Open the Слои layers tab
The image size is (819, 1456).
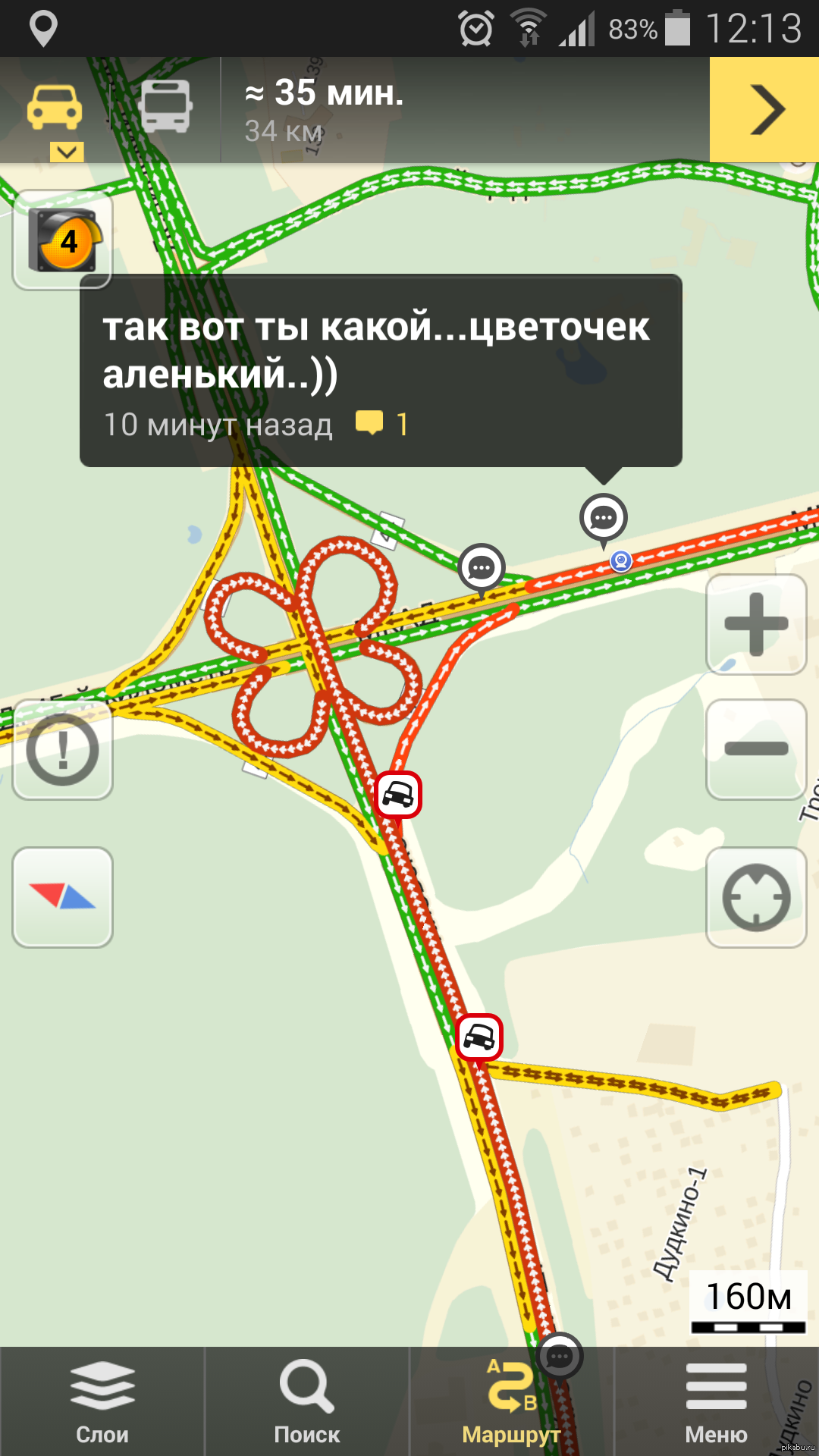pyautogui.click(x=102, y=1401)
